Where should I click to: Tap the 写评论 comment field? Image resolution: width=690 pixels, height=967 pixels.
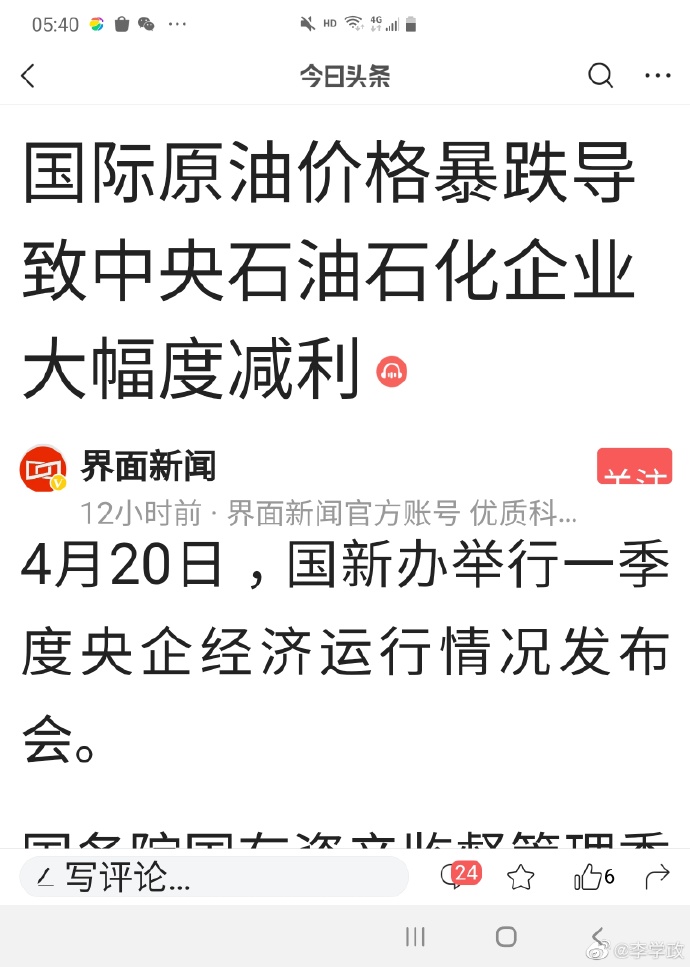tap(214, 877)
